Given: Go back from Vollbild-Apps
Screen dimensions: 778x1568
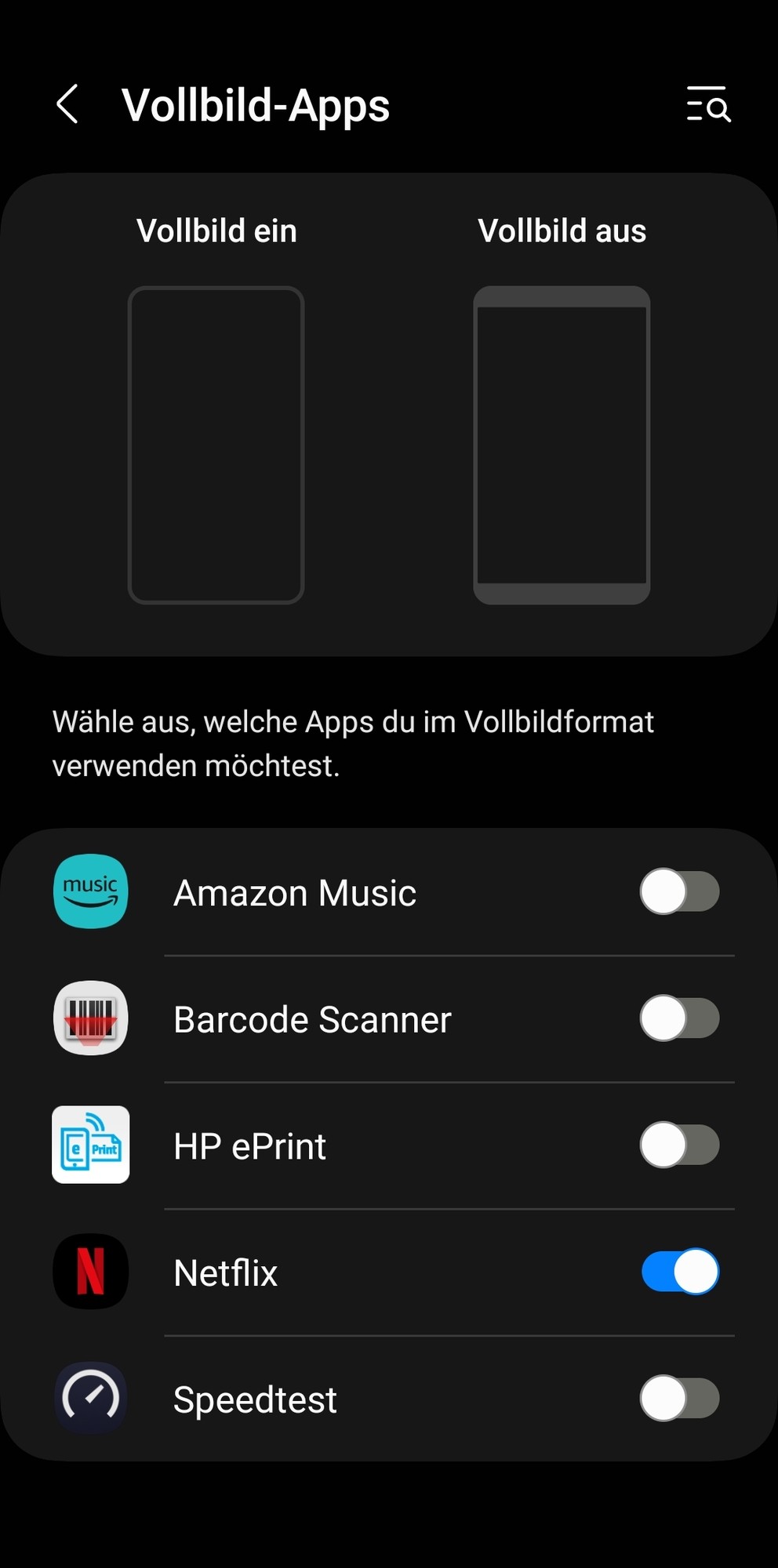Looking at the screenshot, I should pyautogui.click(x=67, y=104).
